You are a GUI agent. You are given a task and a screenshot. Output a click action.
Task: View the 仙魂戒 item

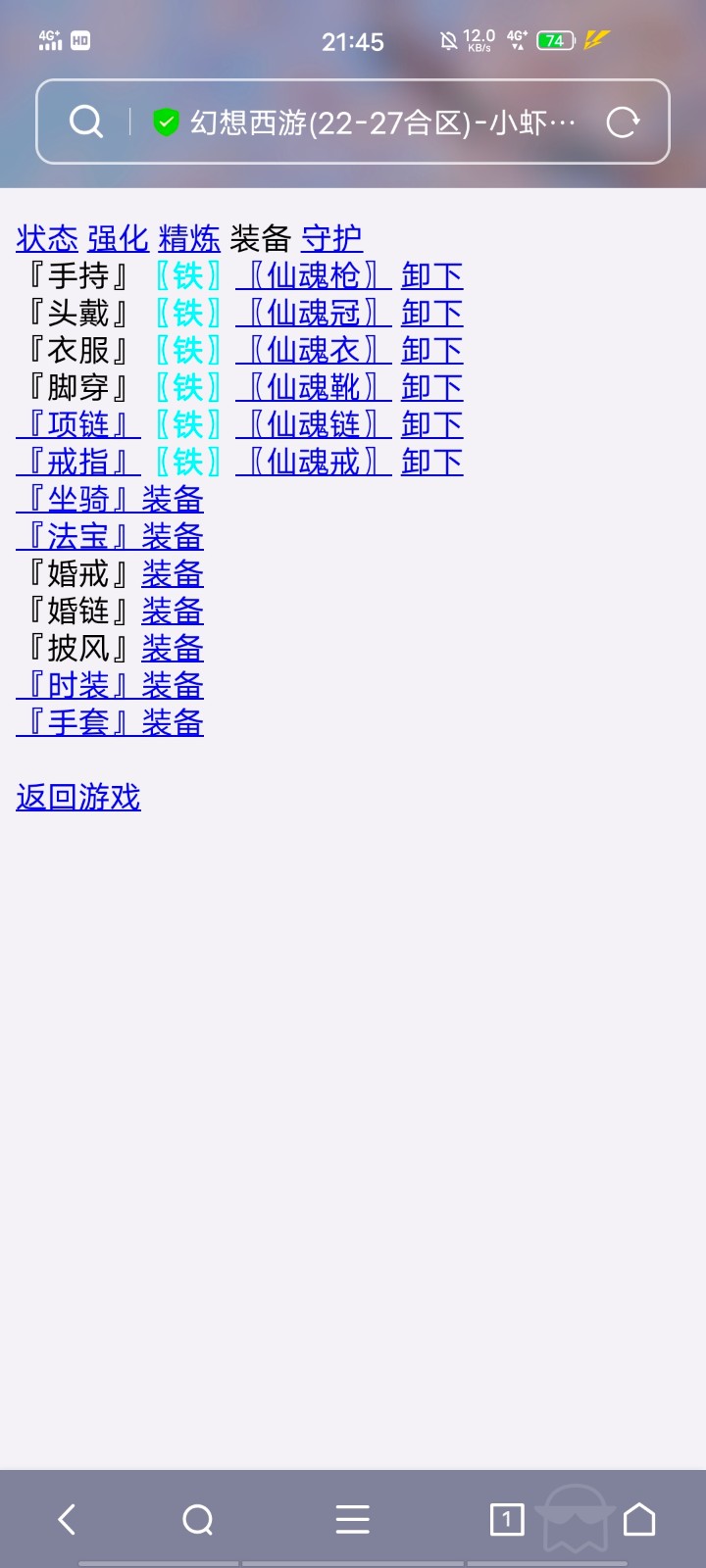click(314, 462)
